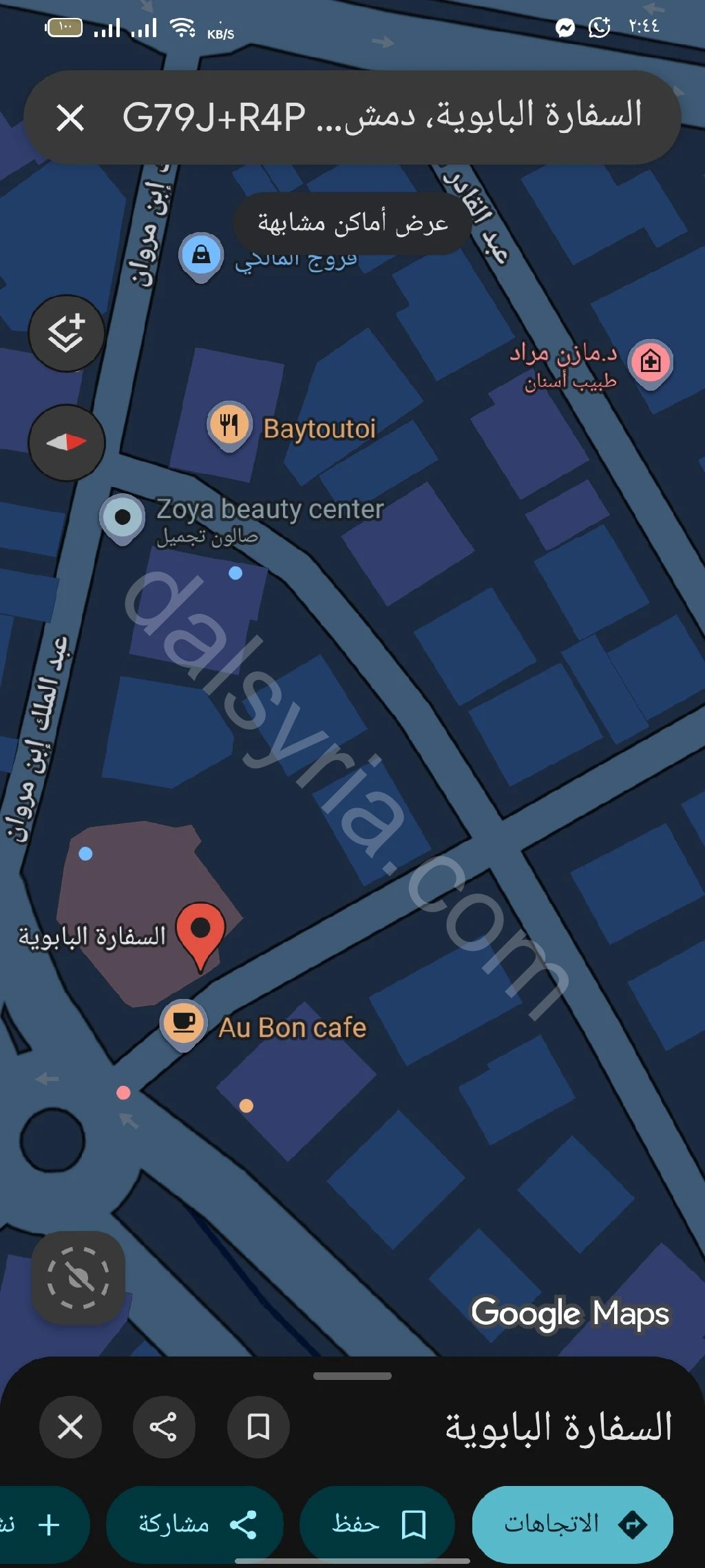The width and height of the screenshot is (705, 1568).
Task: Open the dentist د.مازن مراد marker
Action: tap(651, 362)
